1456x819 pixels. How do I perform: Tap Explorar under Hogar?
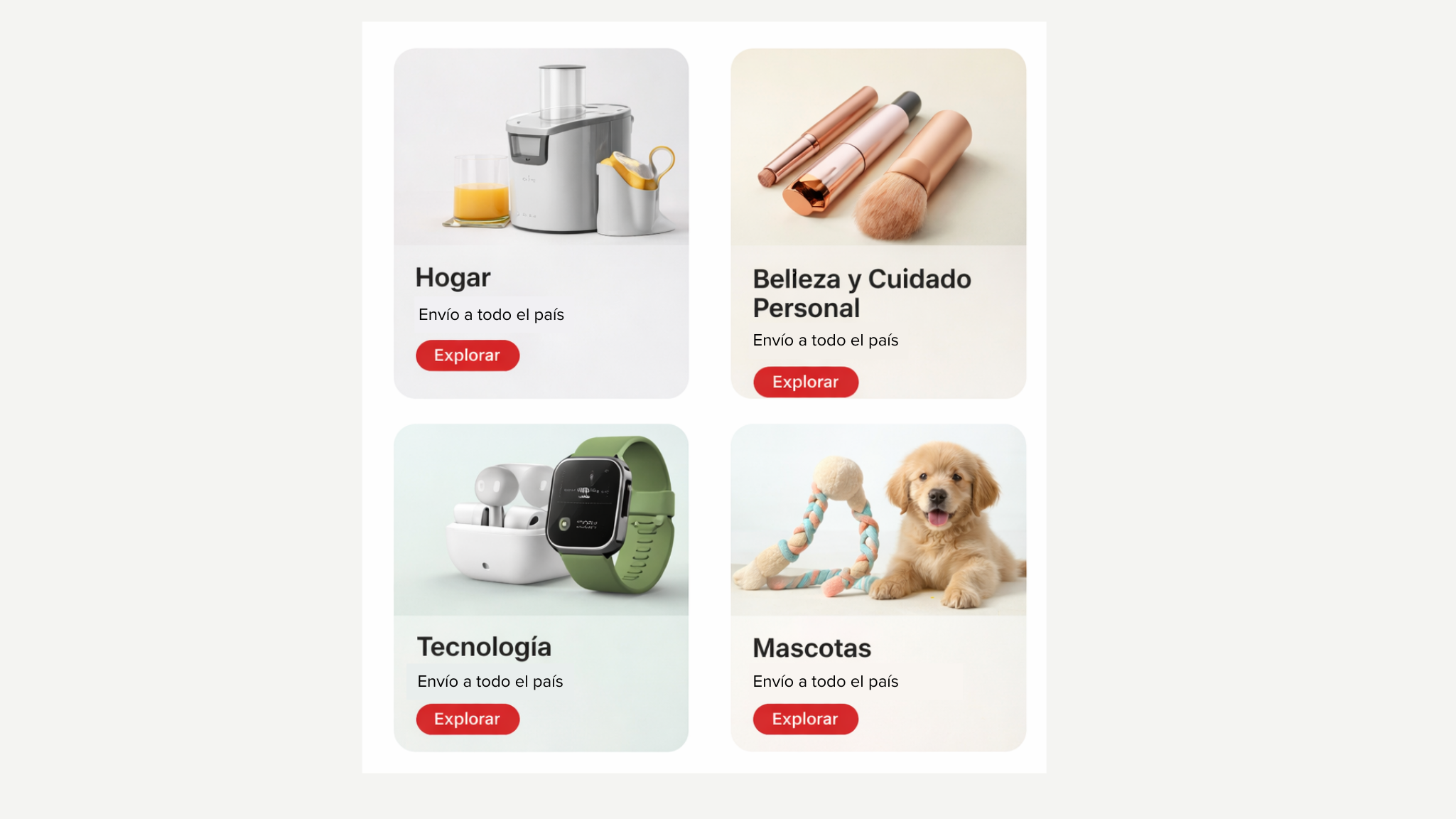point(468,355)
